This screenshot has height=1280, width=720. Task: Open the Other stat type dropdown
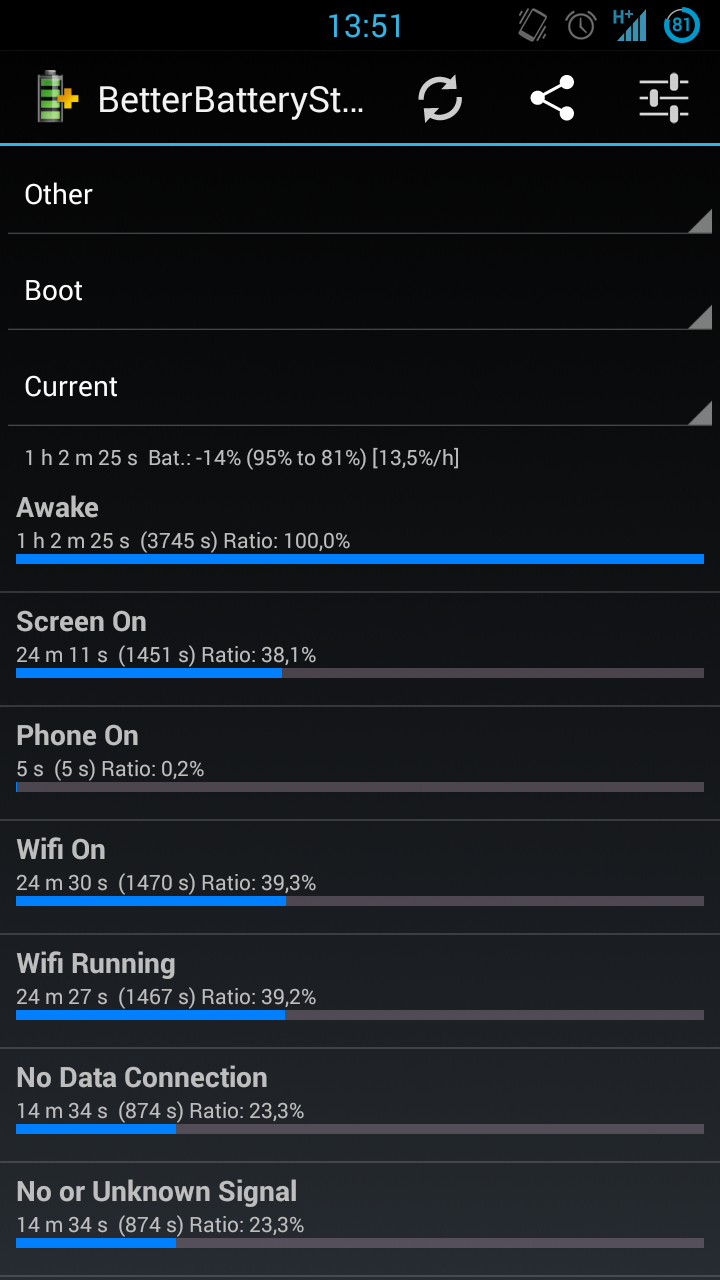pyautogui.click(x=360, y=195)
